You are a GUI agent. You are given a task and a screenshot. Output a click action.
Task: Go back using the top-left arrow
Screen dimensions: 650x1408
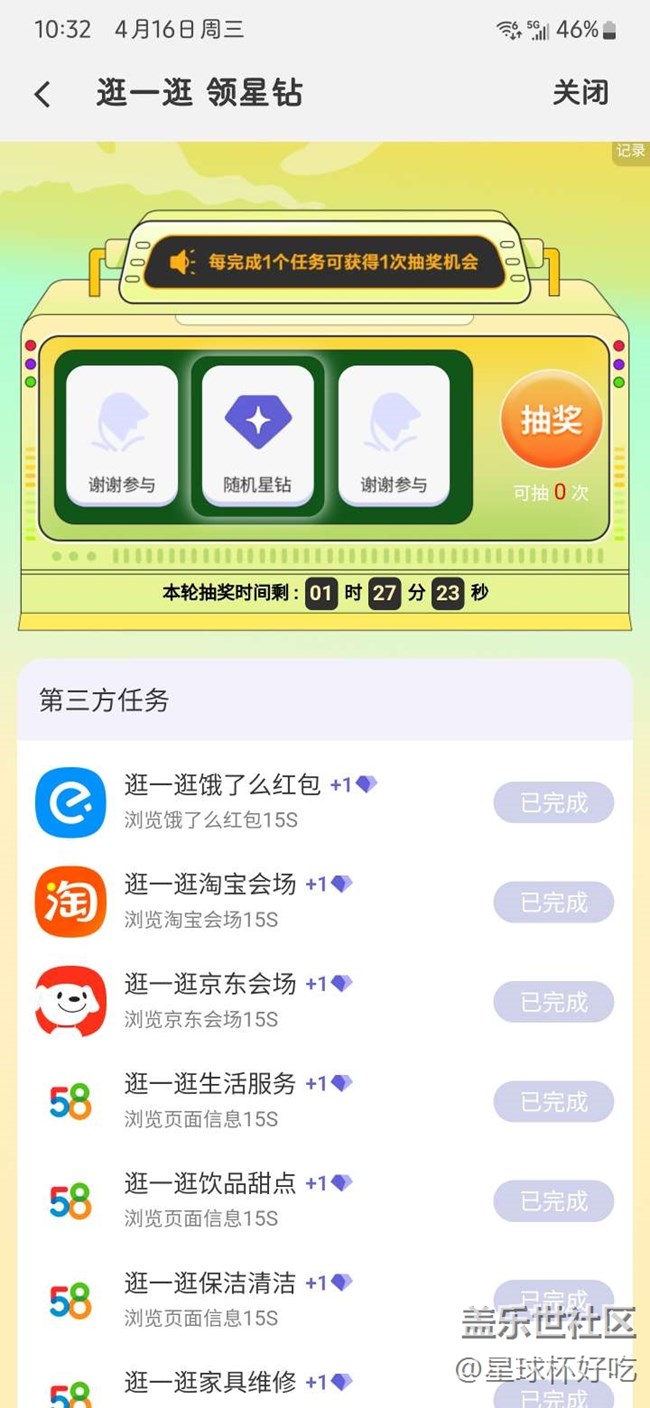point(42,94)
